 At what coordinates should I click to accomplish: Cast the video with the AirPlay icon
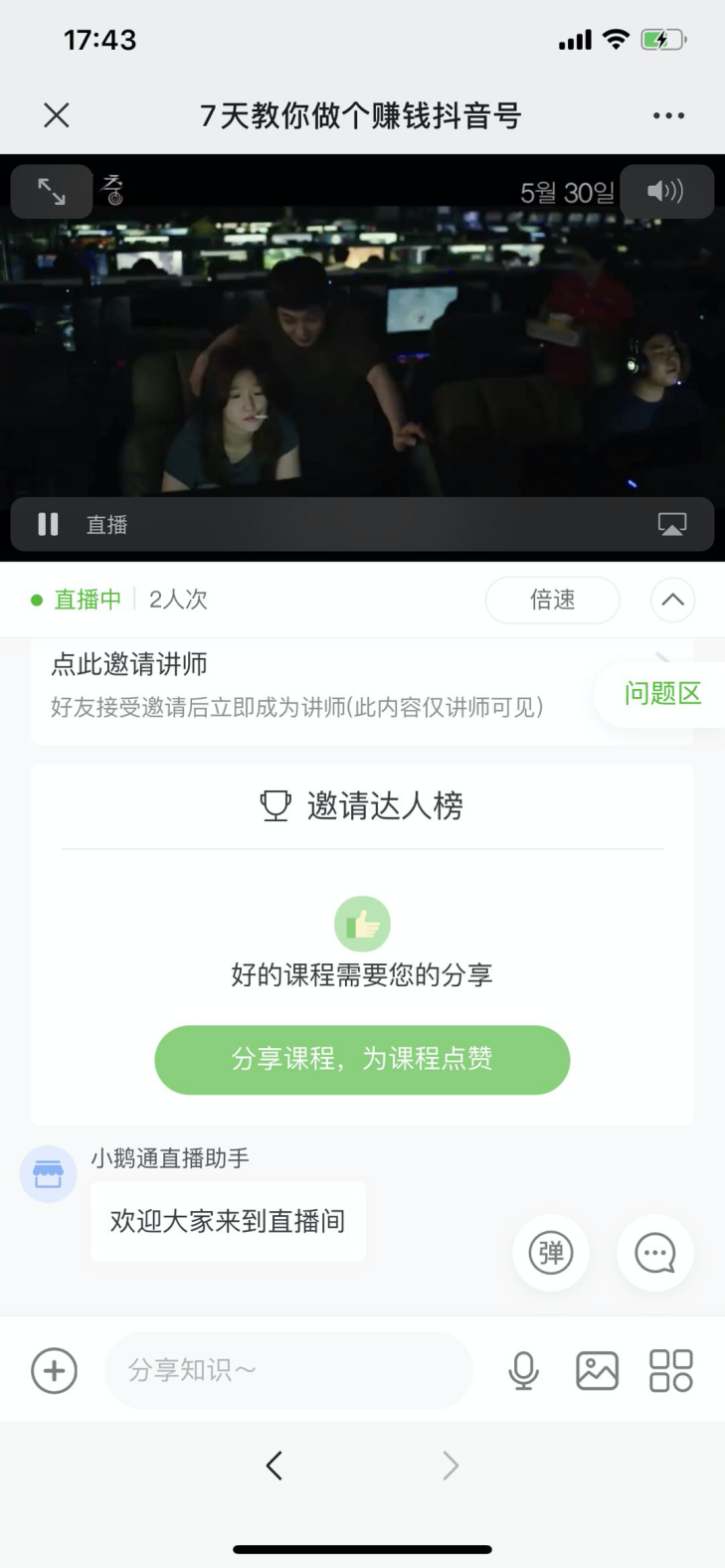[672, 524]
